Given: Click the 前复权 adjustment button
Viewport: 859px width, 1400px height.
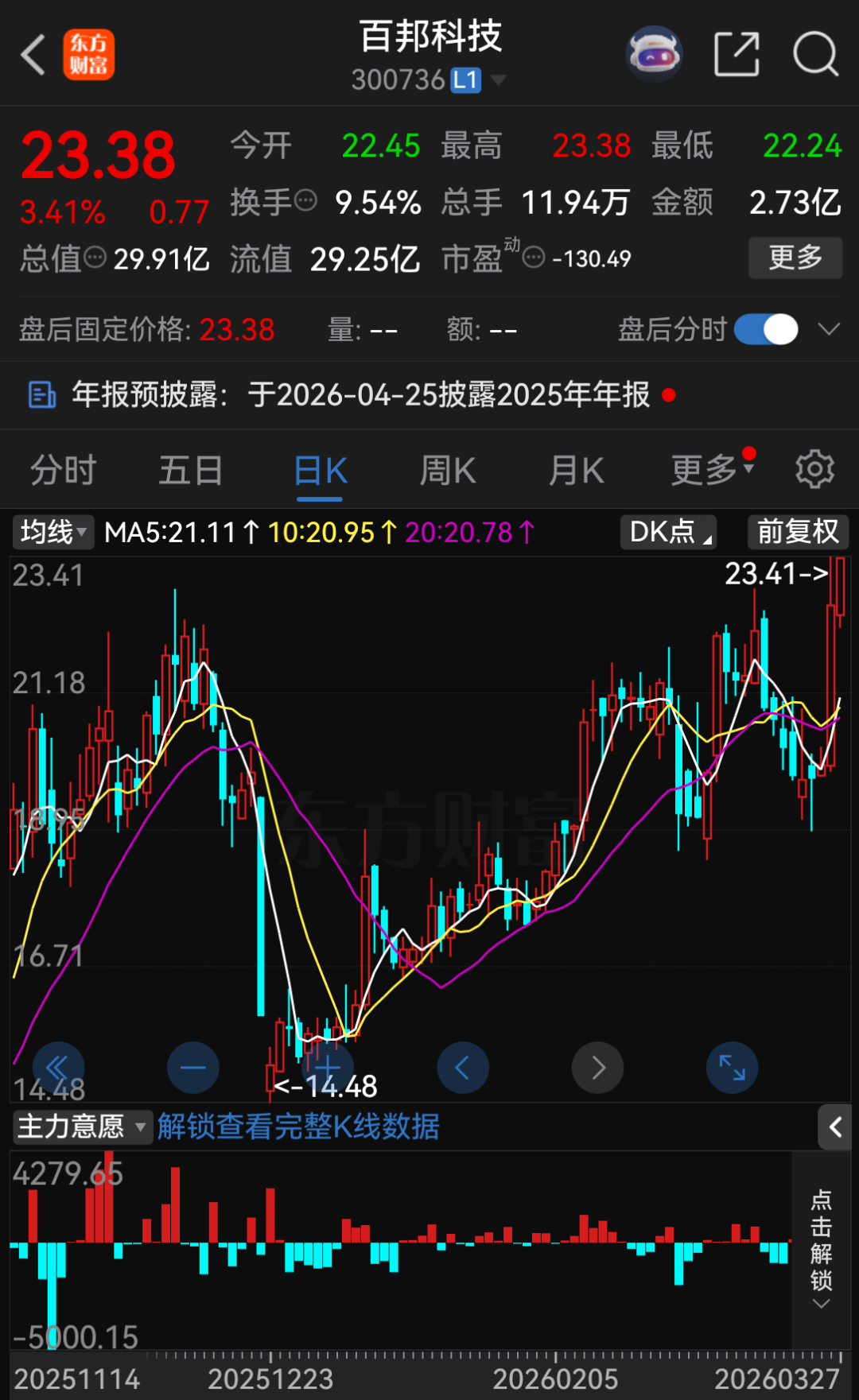Looking at the screenshot, I should [798, 532].
